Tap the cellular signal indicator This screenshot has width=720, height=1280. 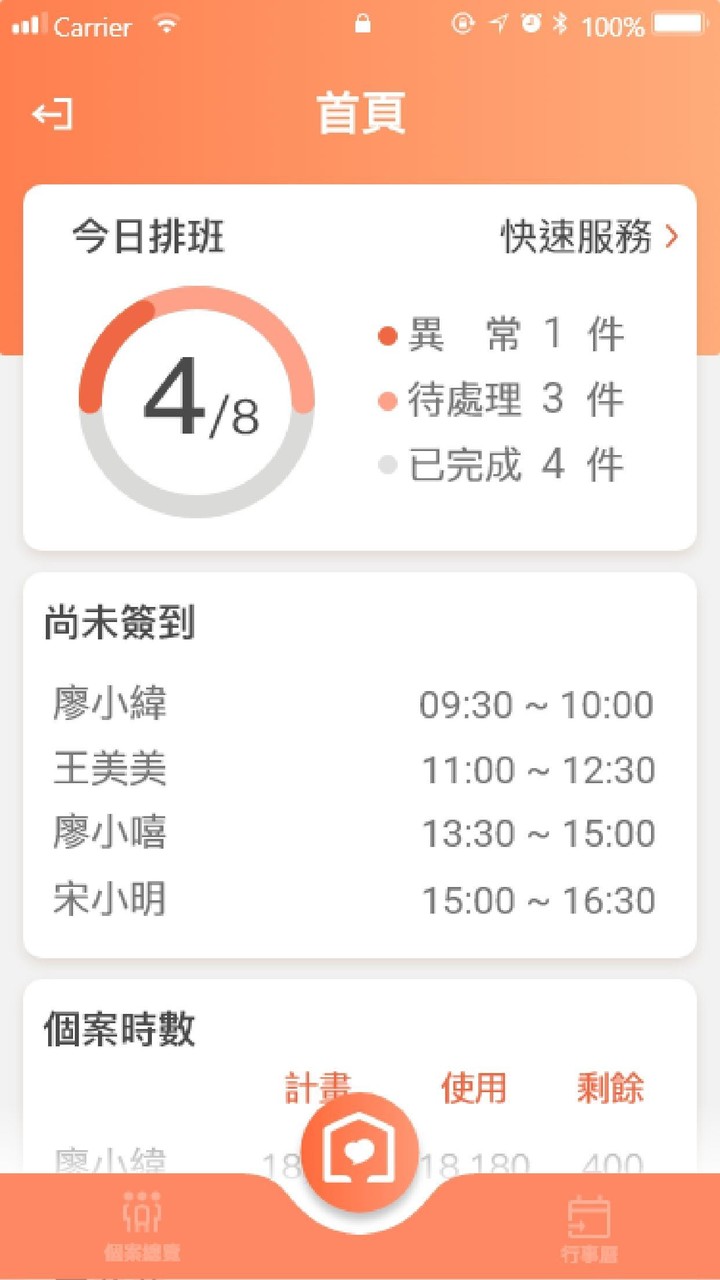25,27
